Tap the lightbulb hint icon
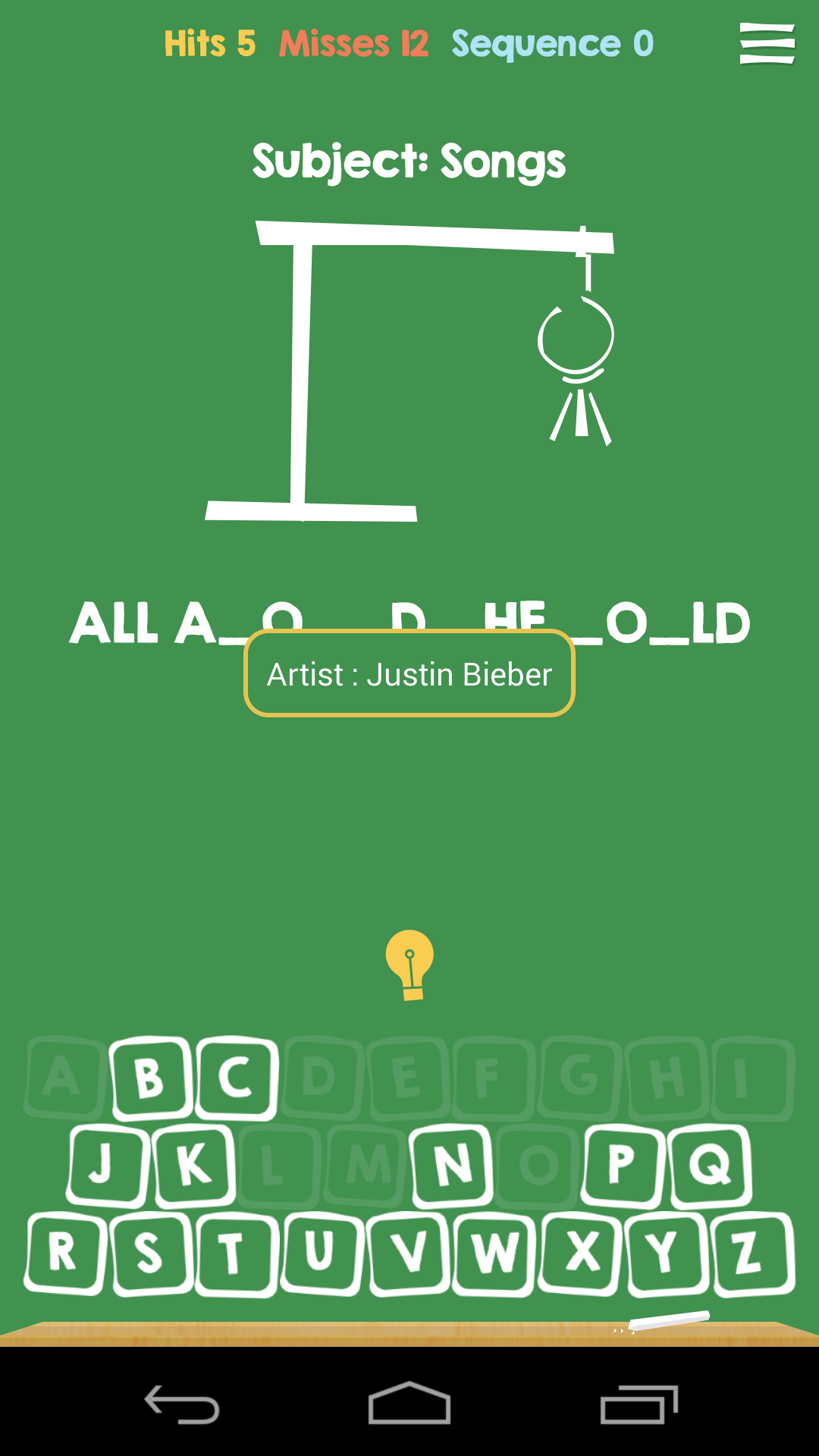Image resolution: width=819 pixels, height=1456 pixels. (x=410, y=963)
